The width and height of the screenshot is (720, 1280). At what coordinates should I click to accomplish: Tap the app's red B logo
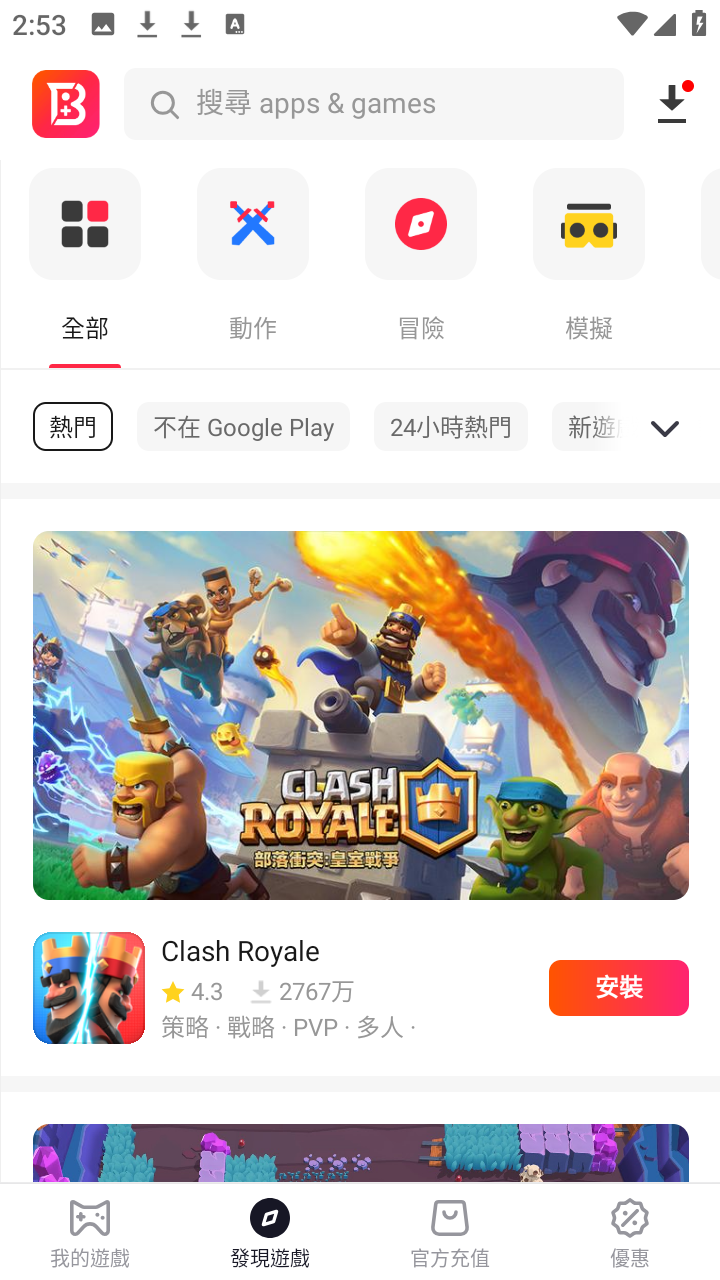(x=65, y=103)
